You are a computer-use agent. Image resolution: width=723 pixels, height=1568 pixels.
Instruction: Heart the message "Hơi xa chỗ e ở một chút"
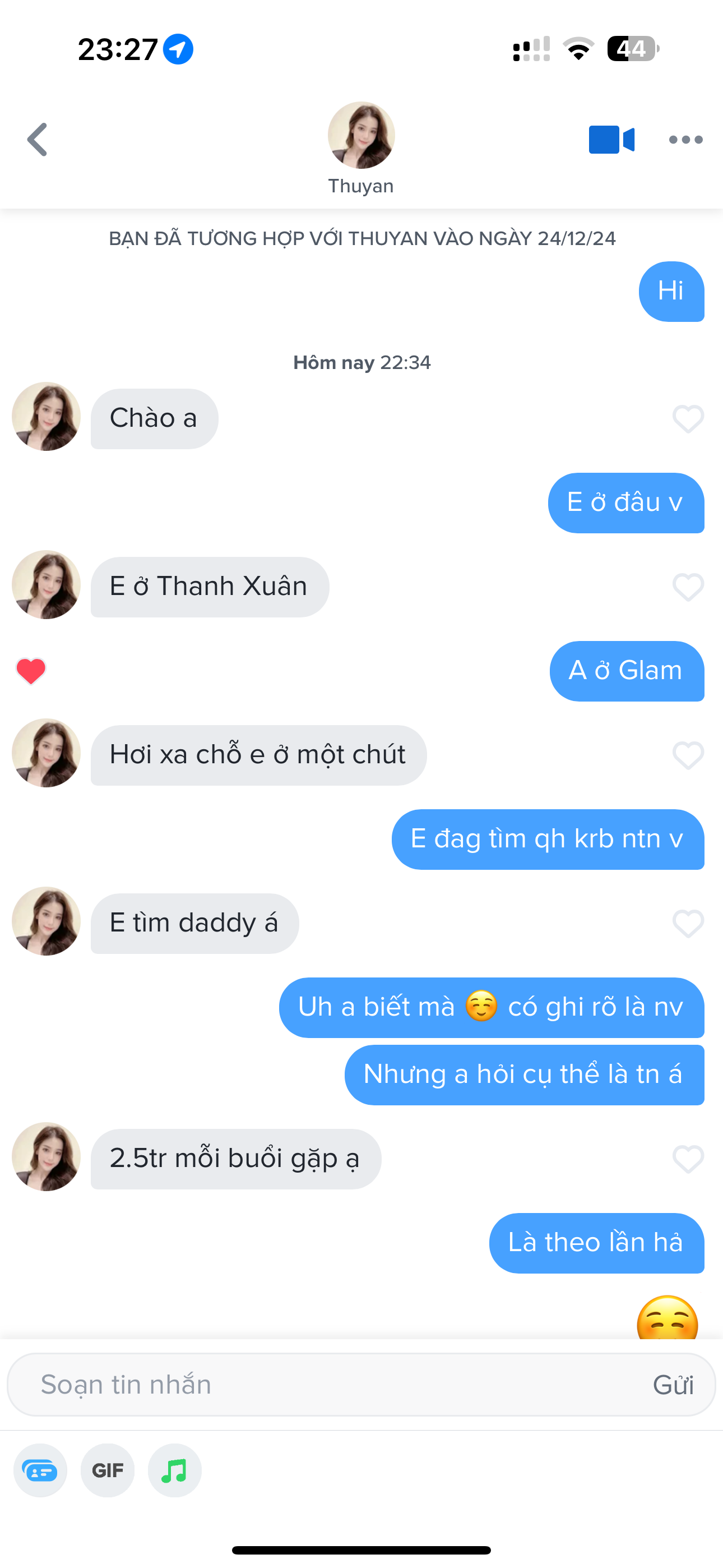tap(688, 755)
